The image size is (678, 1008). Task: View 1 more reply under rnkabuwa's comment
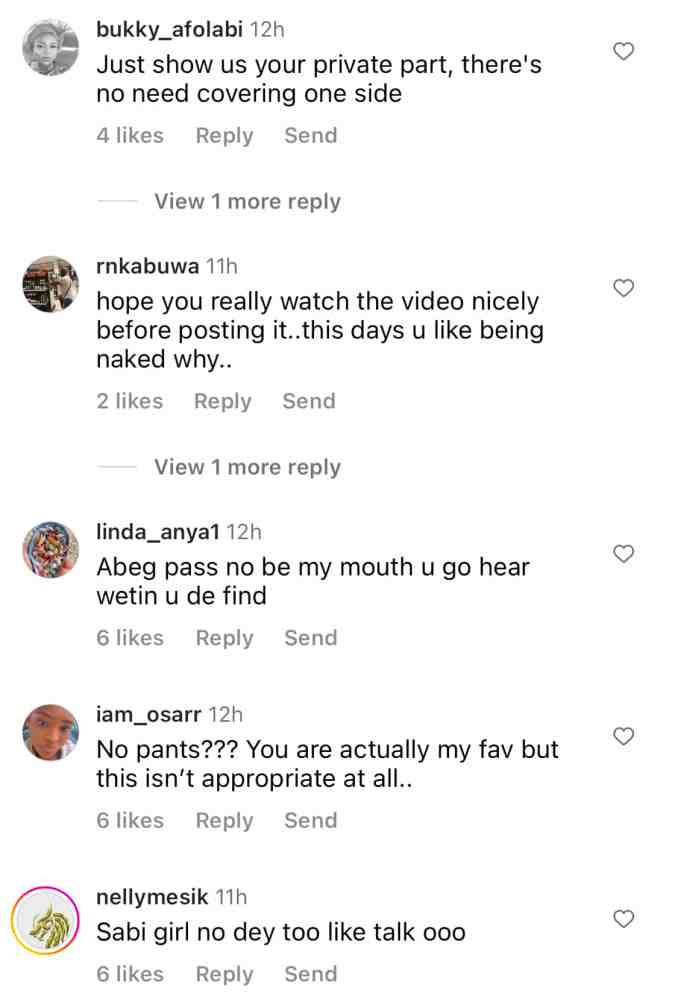[x=247, y=467]
